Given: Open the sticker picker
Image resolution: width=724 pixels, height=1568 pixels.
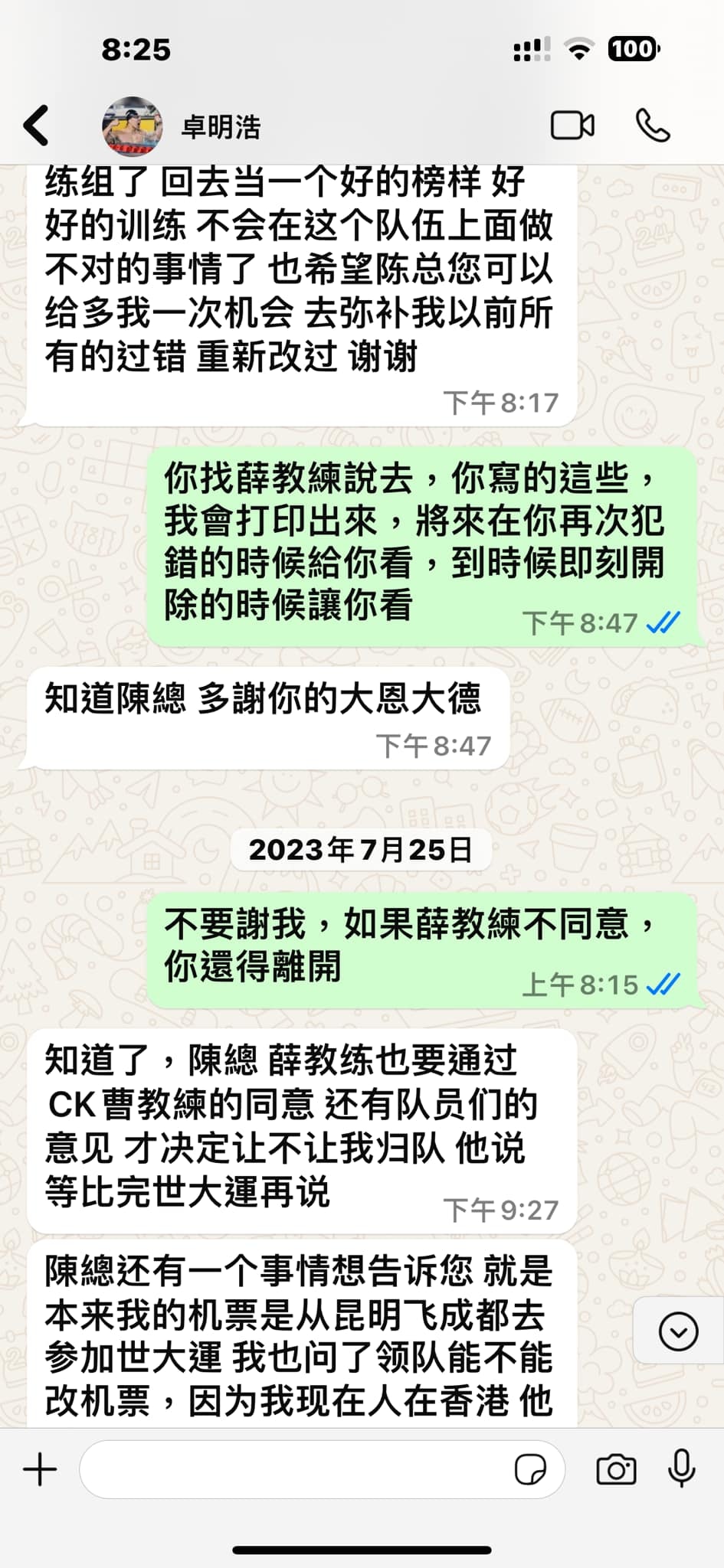Looking at the screenshot, I should point(530,1471).
